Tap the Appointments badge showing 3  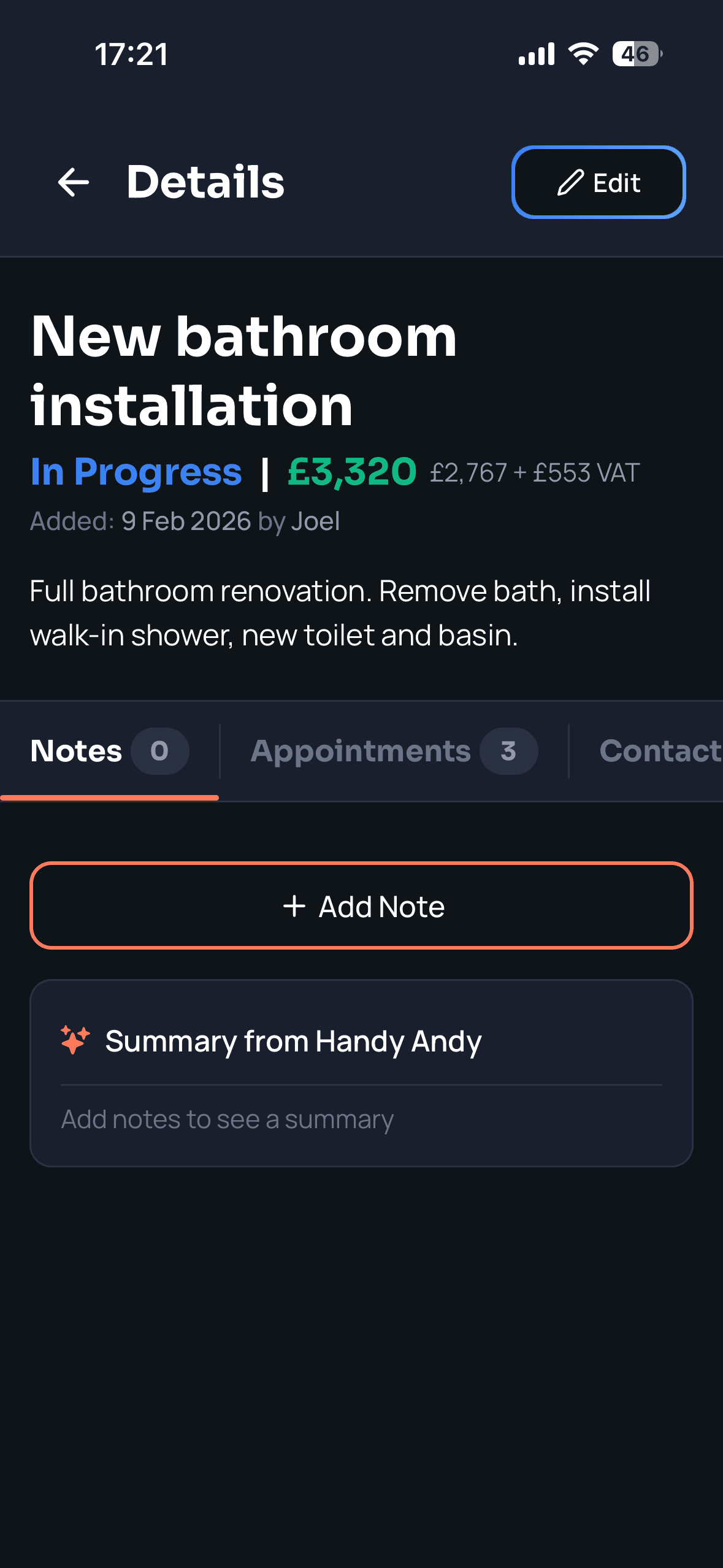click(508, 751)
